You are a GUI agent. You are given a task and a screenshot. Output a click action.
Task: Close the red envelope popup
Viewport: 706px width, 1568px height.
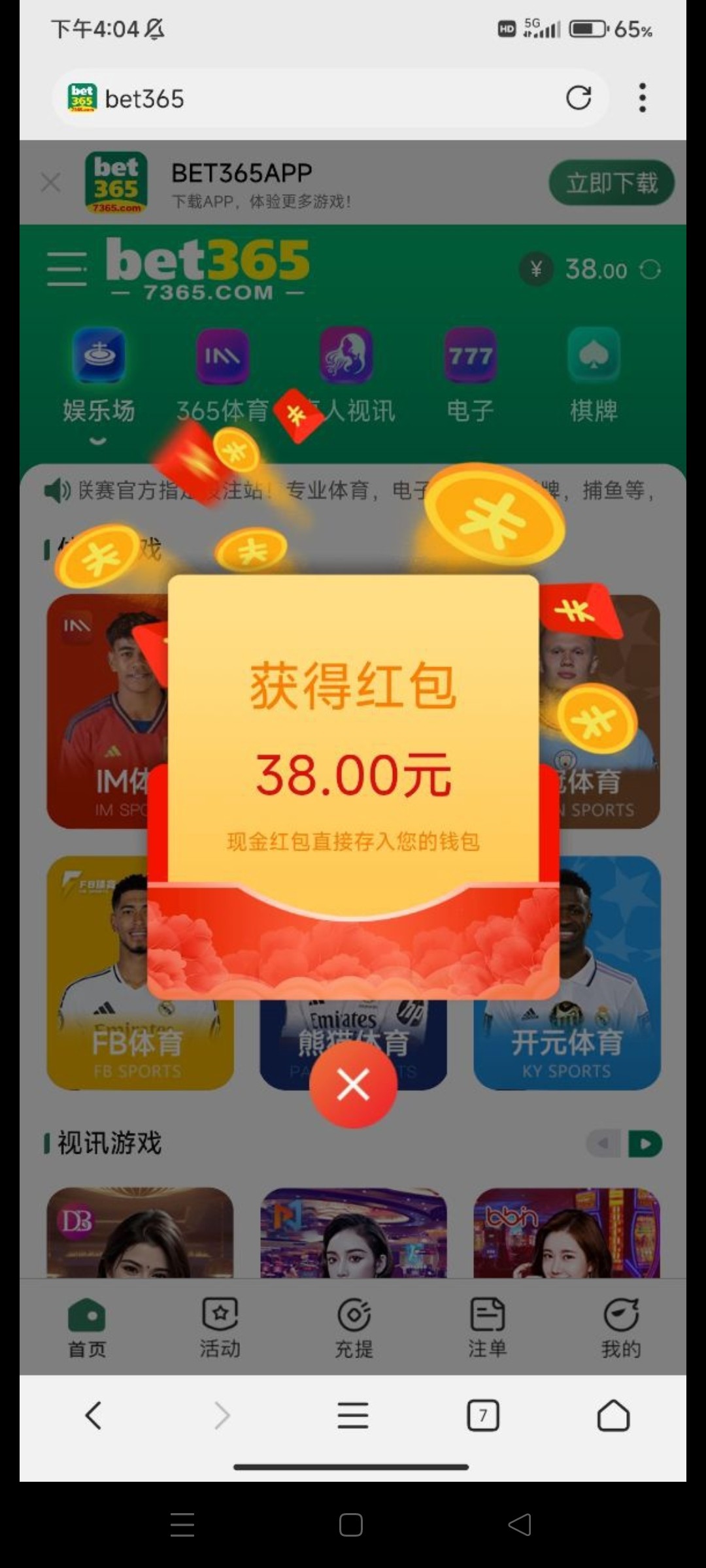tap(353, 1085)
